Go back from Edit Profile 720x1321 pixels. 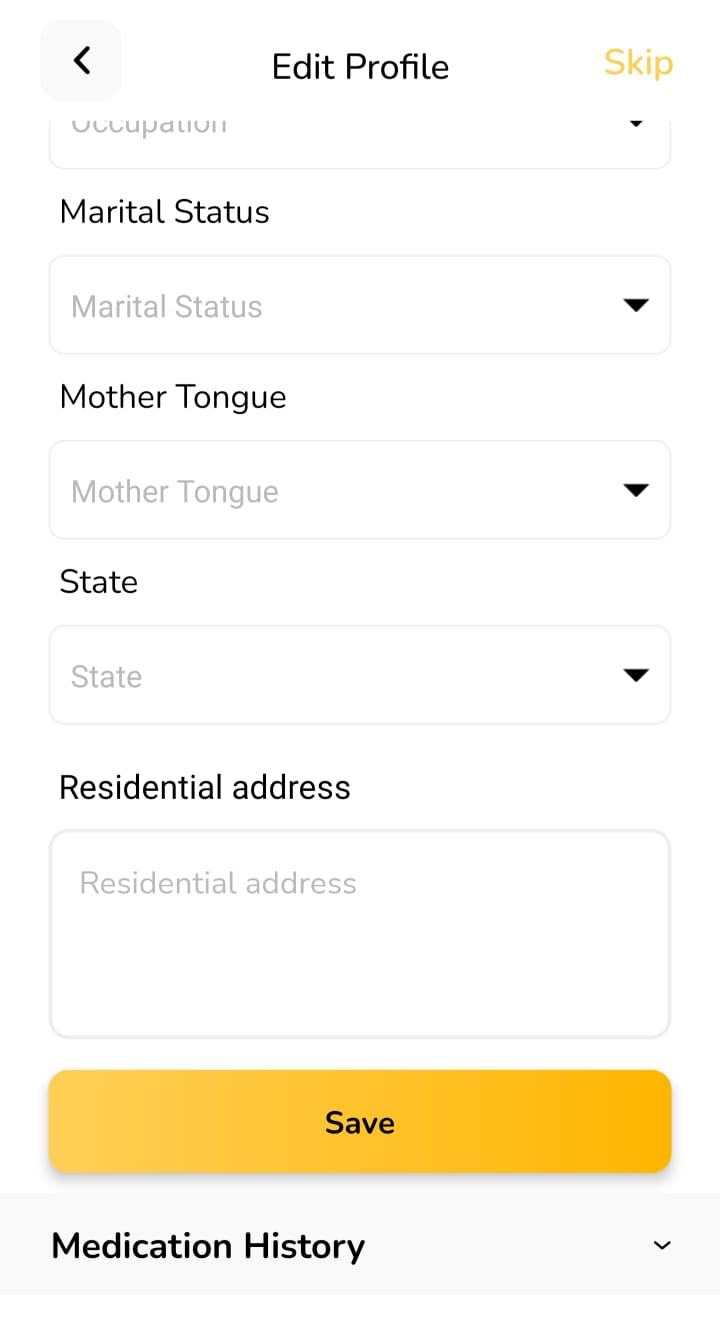81,61
